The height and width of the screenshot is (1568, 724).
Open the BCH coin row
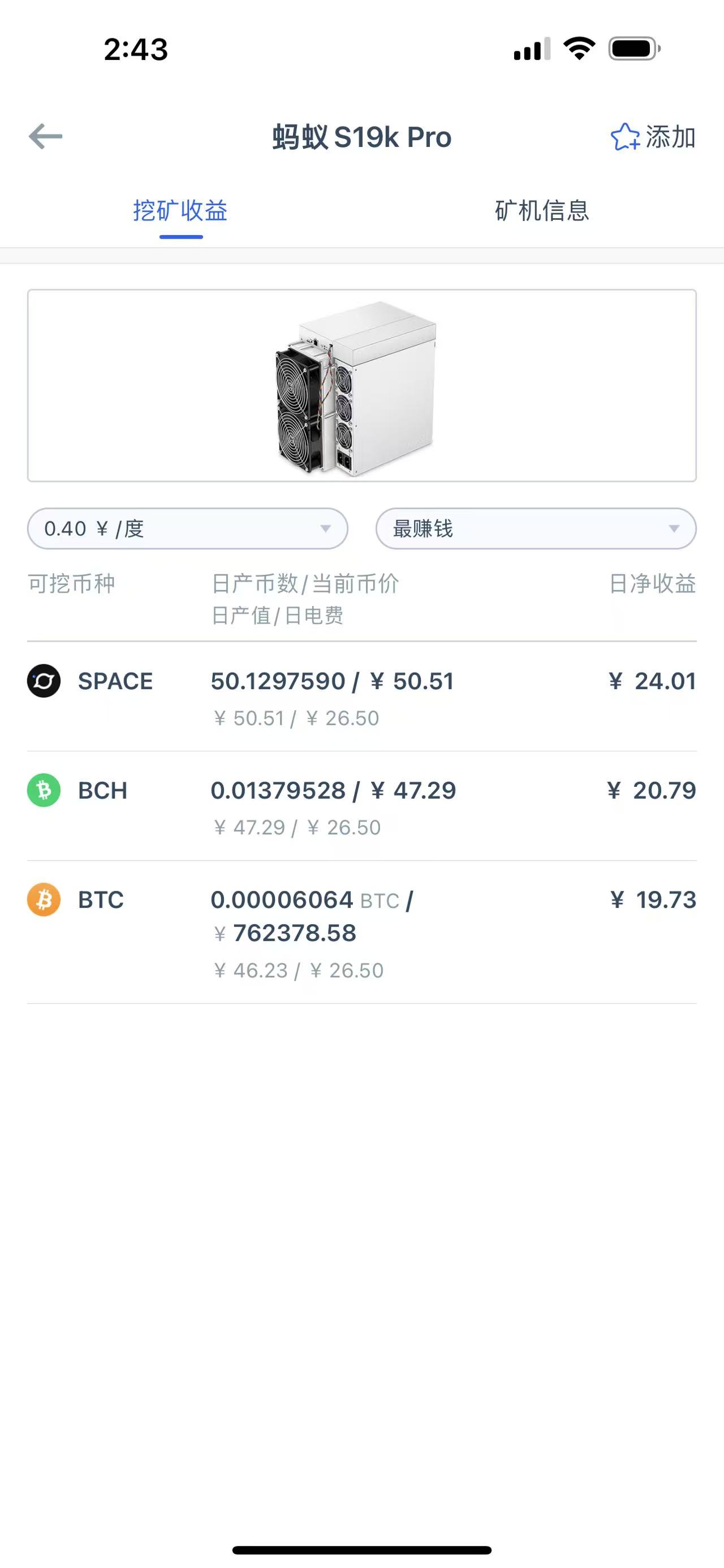point(361,806)
